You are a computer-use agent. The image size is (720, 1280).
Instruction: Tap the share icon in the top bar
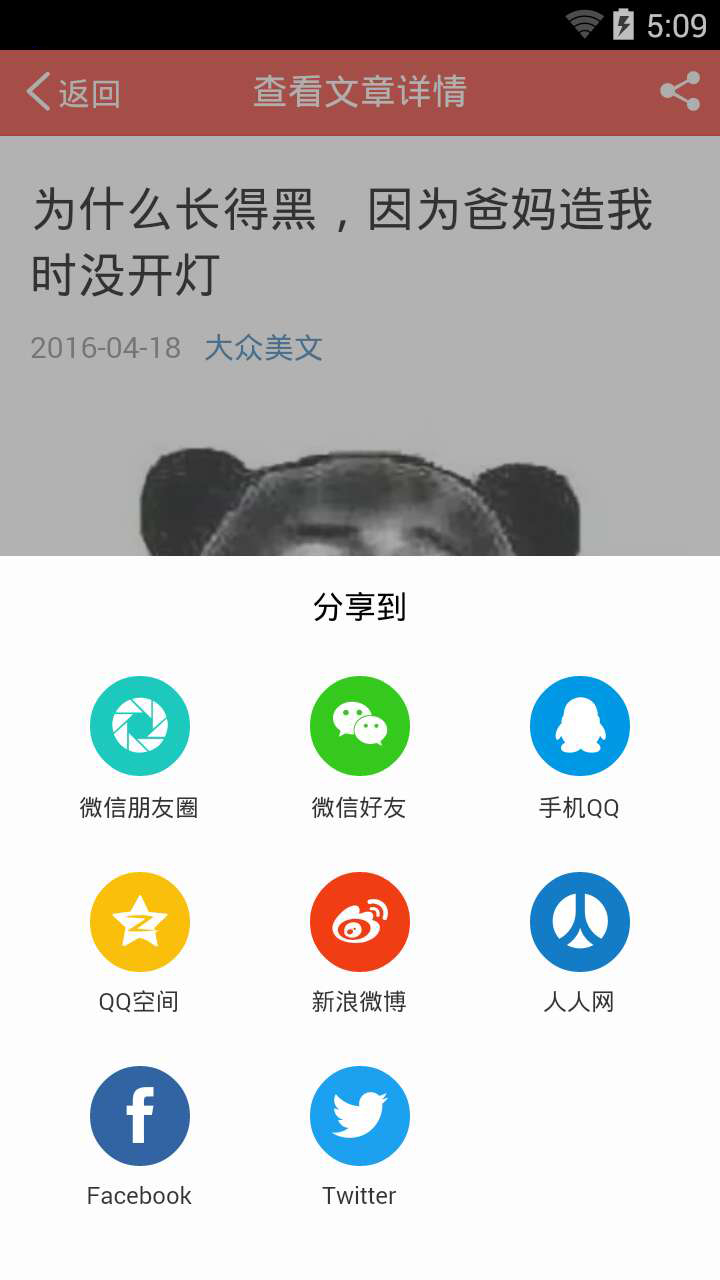680,92
